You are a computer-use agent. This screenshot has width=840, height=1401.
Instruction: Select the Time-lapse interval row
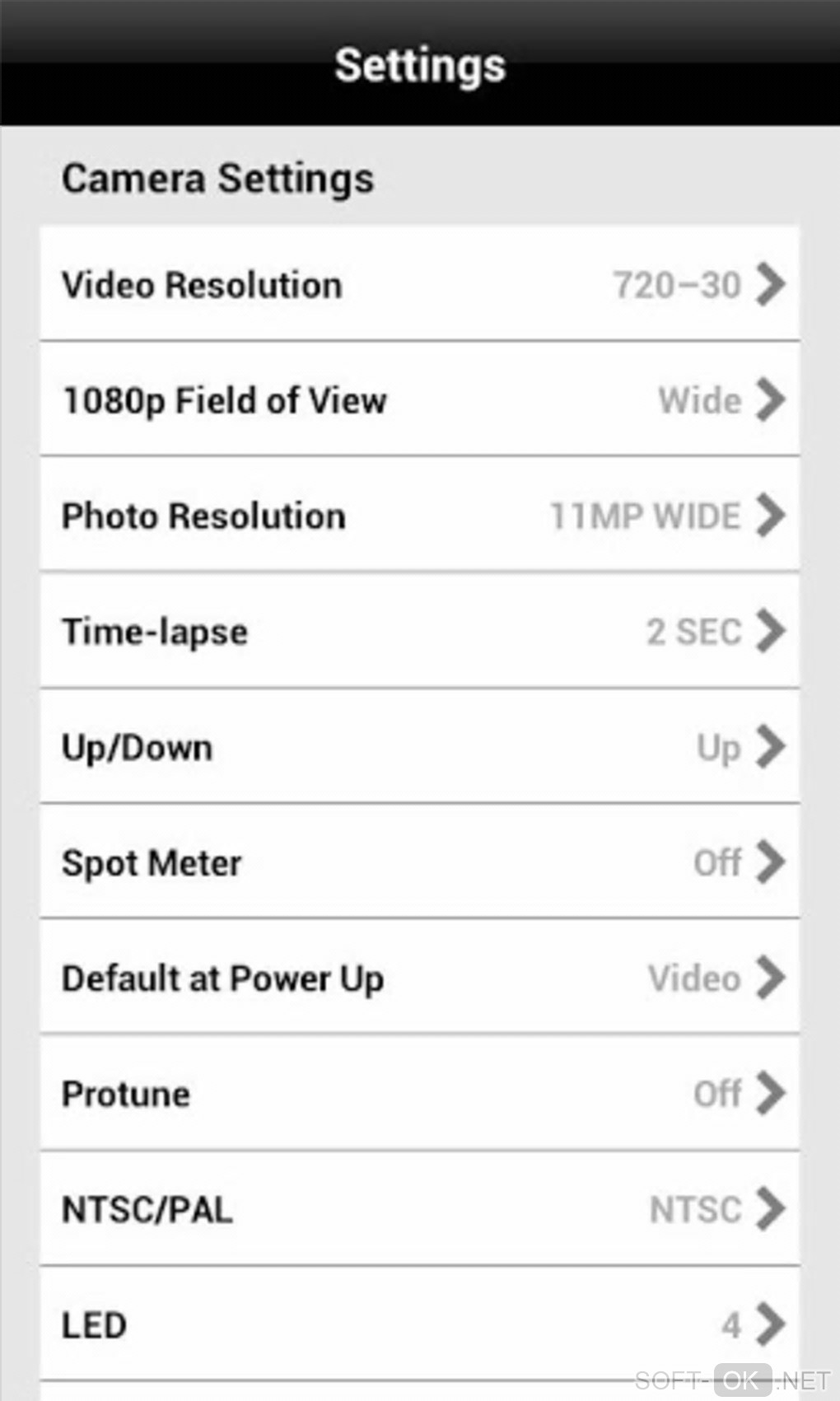(420, 632)
